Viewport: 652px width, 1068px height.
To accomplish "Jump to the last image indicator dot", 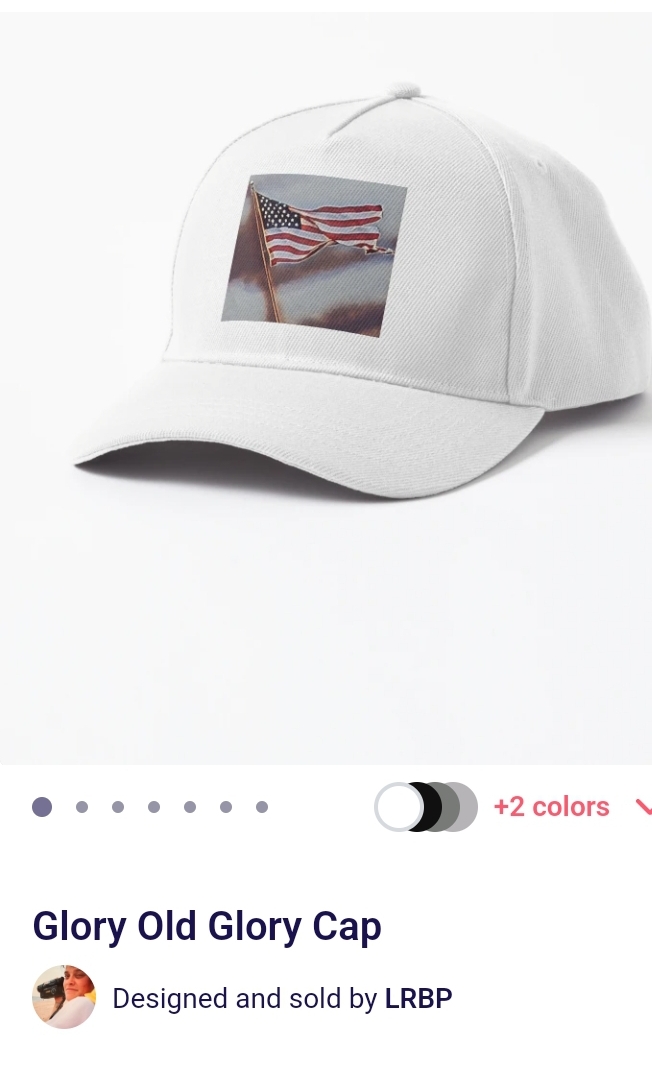I will tap(262, 807).
